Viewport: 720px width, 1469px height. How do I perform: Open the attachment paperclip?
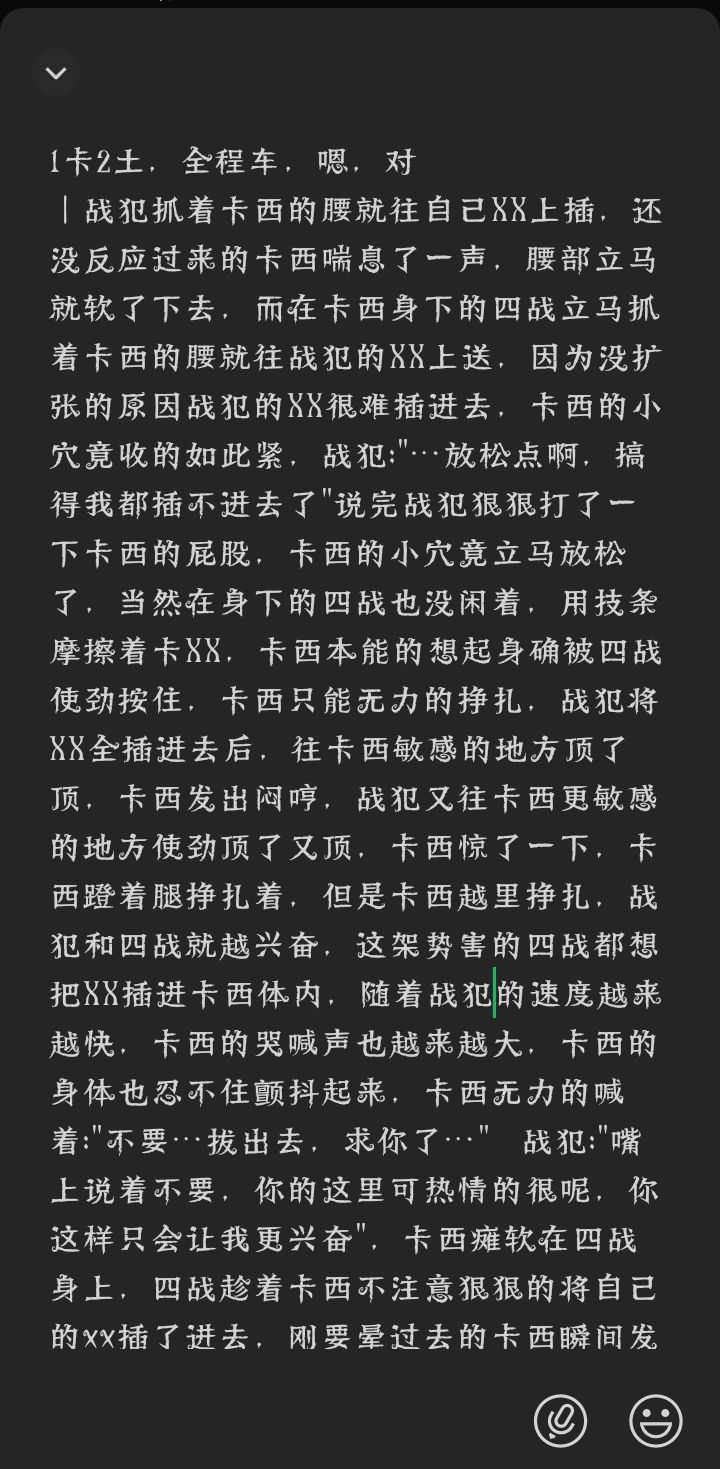point(560,1420)
